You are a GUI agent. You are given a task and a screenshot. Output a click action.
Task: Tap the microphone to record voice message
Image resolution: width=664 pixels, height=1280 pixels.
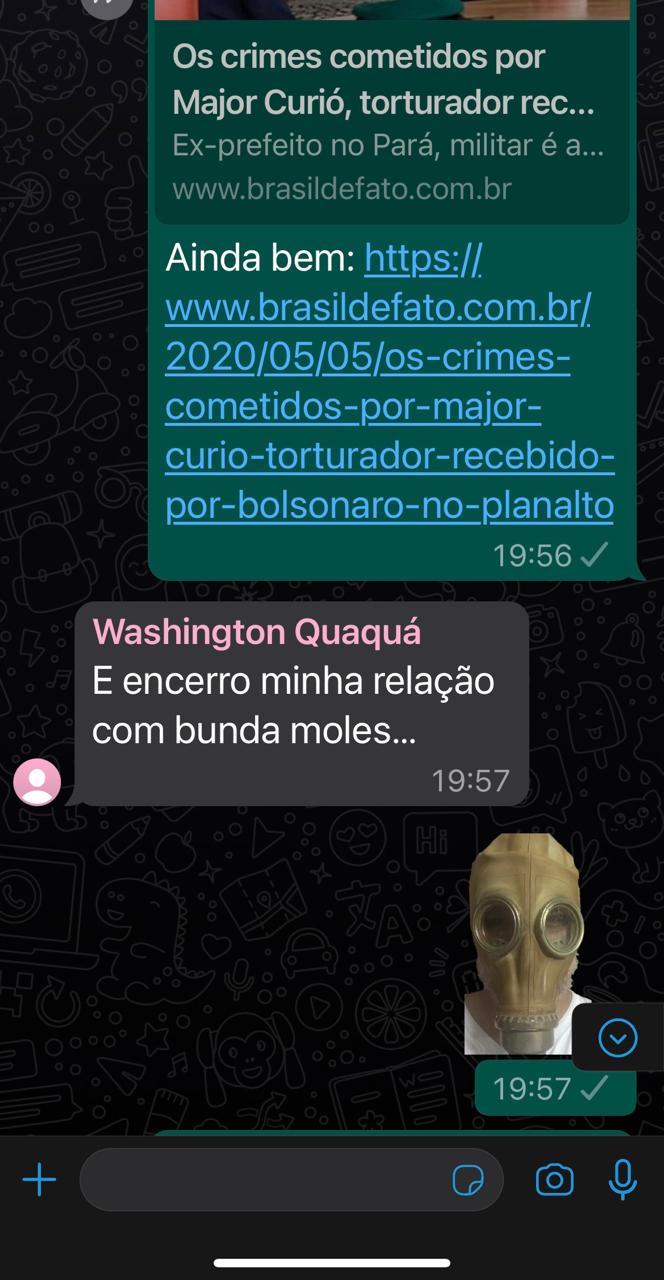coord(623,1180)
